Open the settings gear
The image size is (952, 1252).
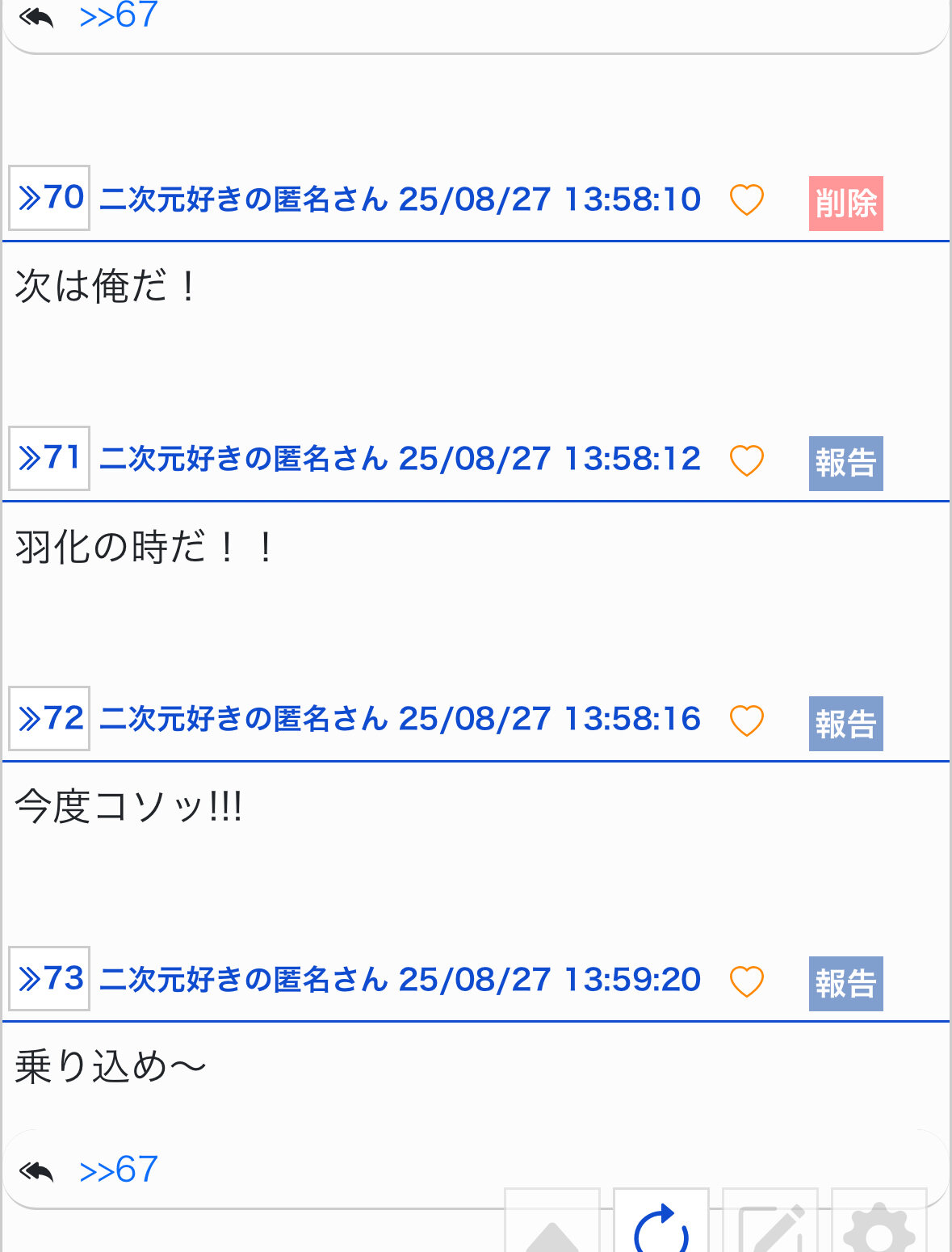(x=879, y=1228)
